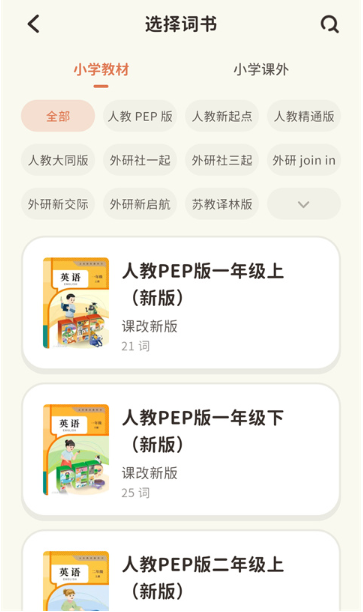The height and width of the screenshot is (612, 363).
Task: Filter by 人教 PEP 版
Action: coord(140,116)
